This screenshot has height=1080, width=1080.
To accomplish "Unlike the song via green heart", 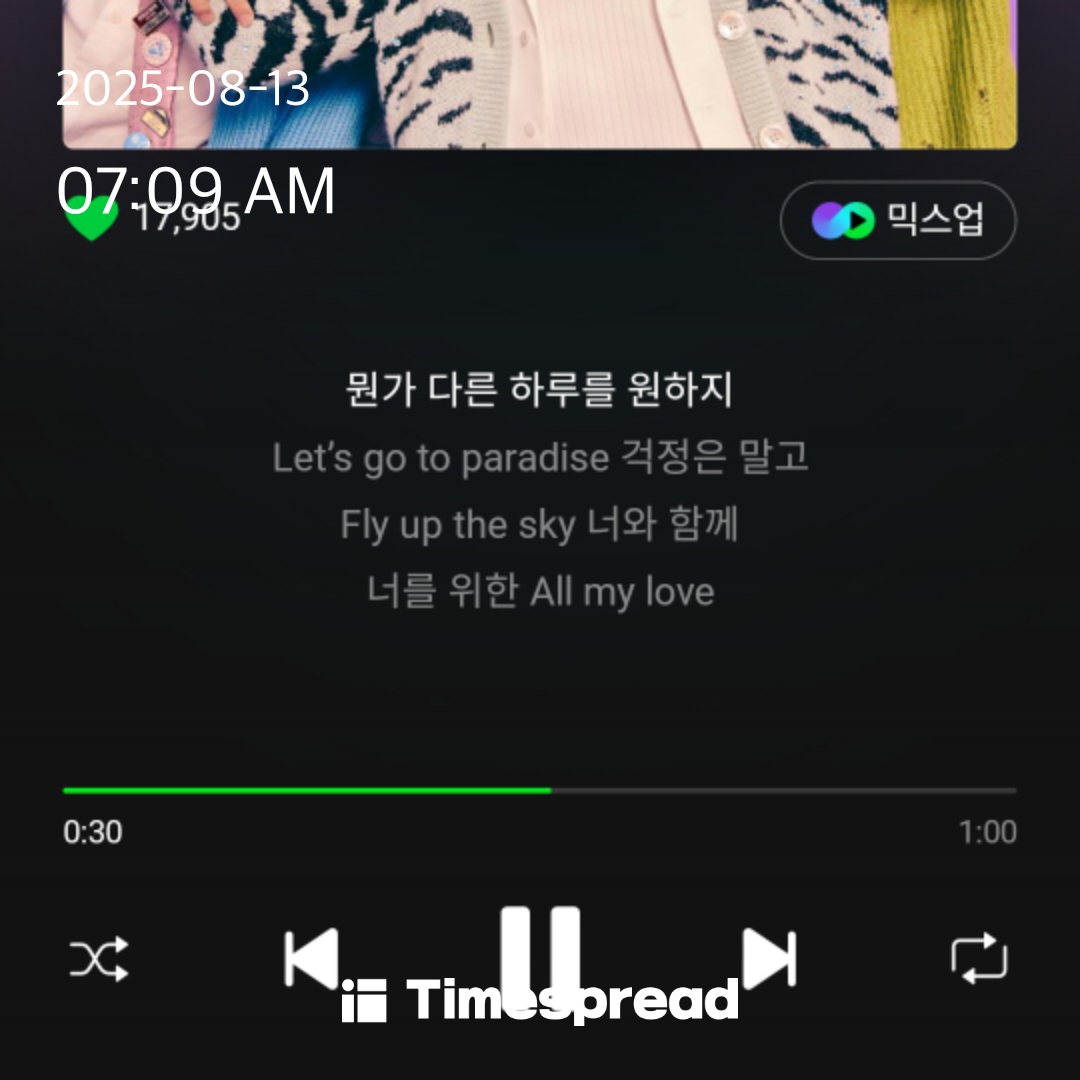I will pos(90,218).
